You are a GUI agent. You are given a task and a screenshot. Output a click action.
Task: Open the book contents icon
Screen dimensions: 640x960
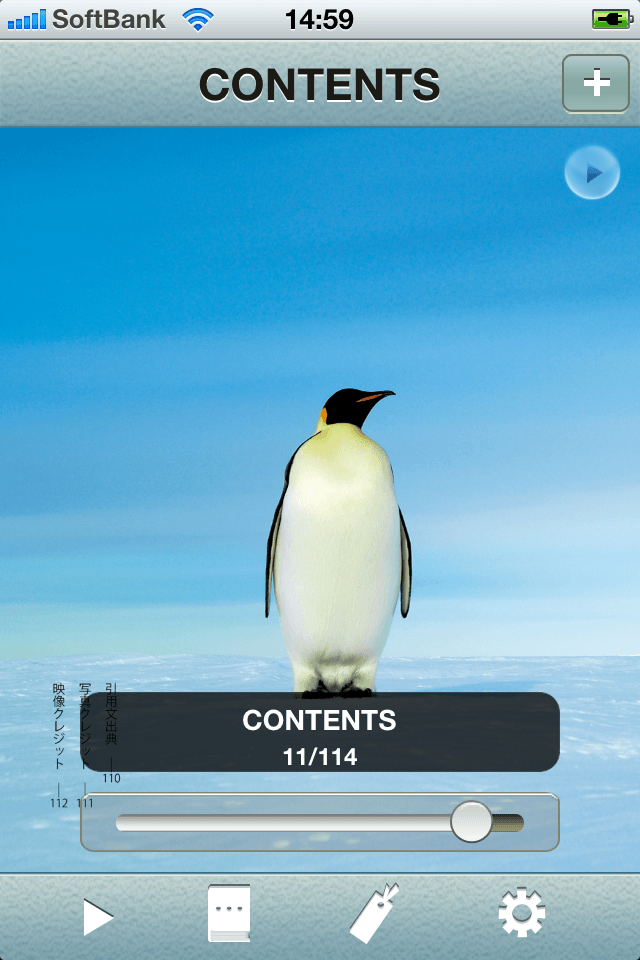pos(229,913)
